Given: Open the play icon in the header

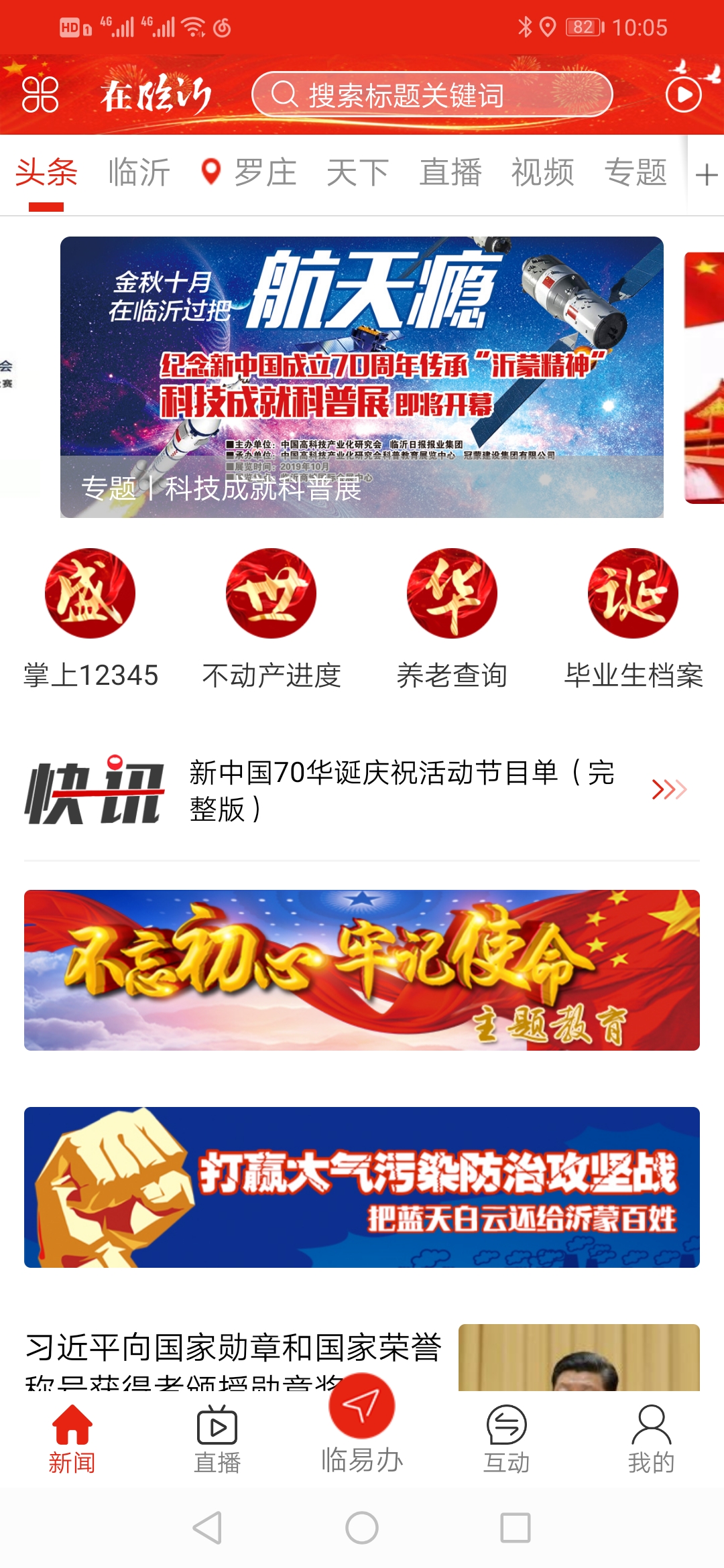Looking at the screenshot, I should tap(683, 94).
